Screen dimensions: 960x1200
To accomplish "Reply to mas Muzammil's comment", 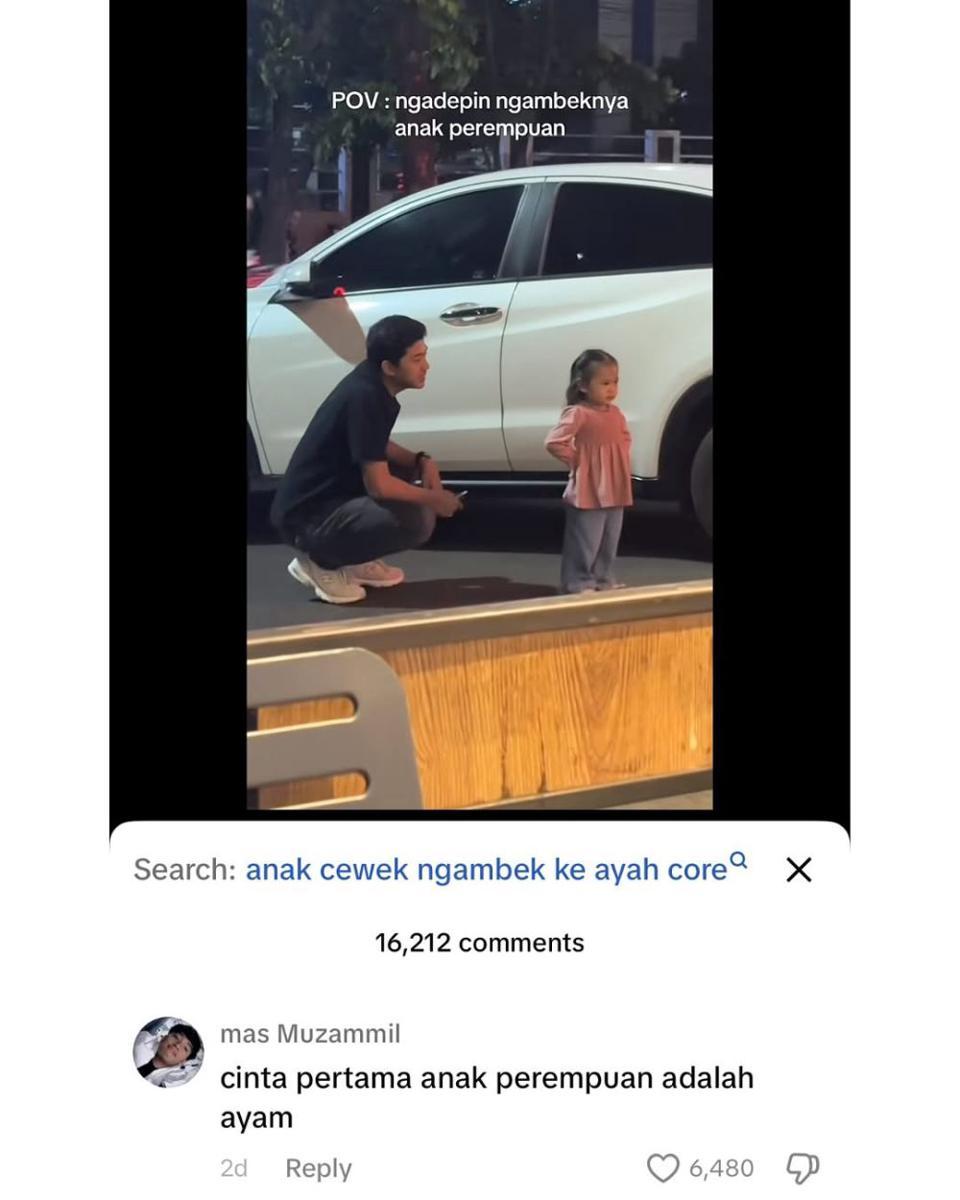I will 318,1168.
